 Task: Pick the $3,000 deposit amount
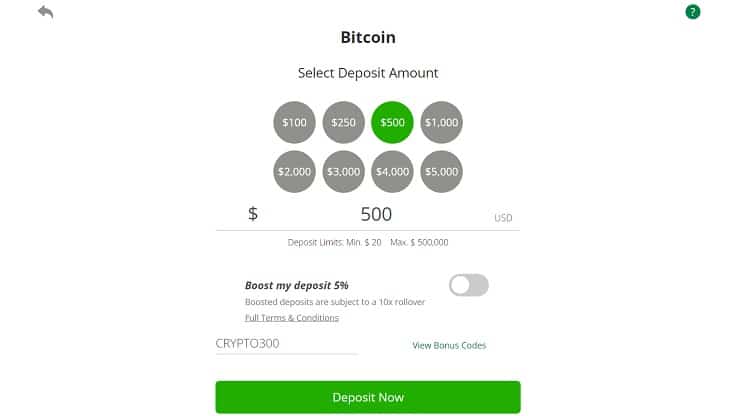pos(343,171)
